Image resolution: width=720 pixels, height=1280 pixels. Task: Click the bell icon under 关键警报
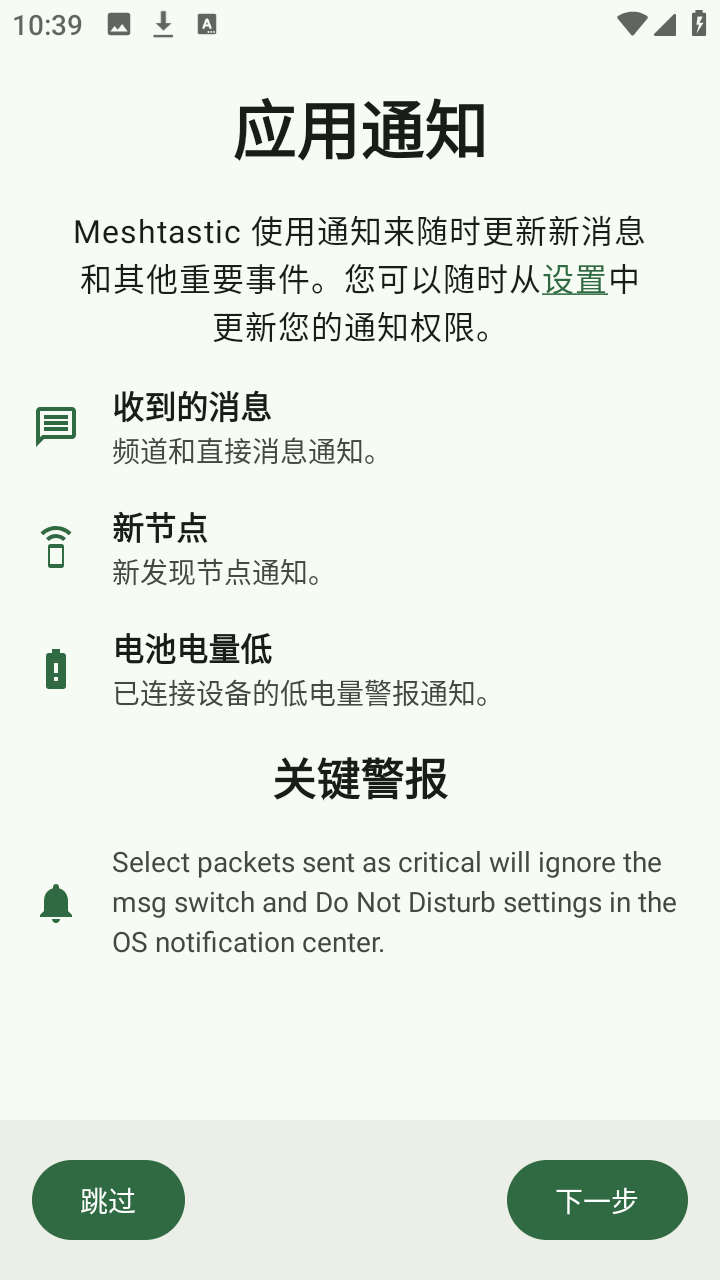click(x=56, y=901)
